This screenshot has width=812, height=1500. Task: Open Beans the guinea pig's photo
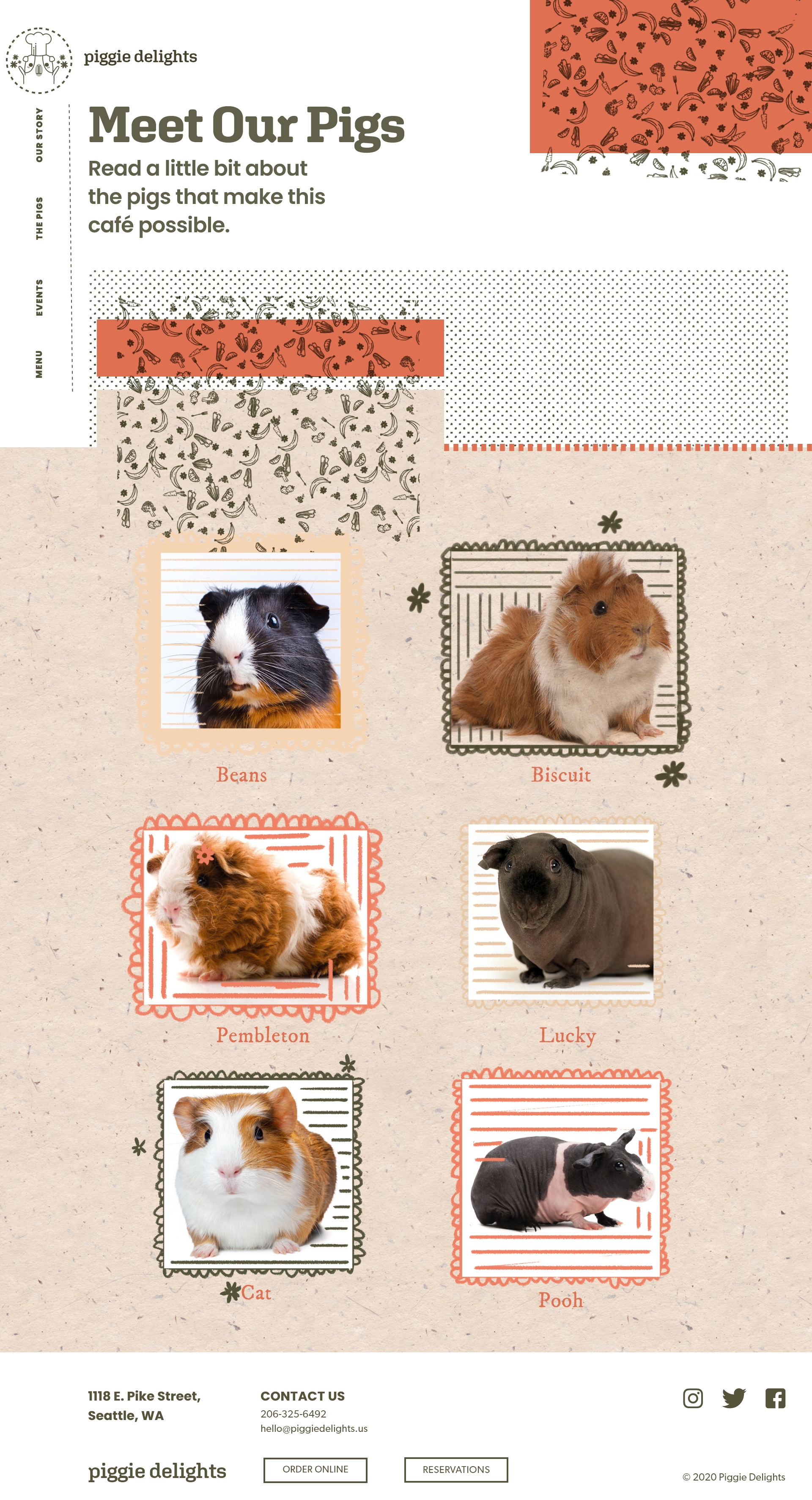click(x=250, y=641)
